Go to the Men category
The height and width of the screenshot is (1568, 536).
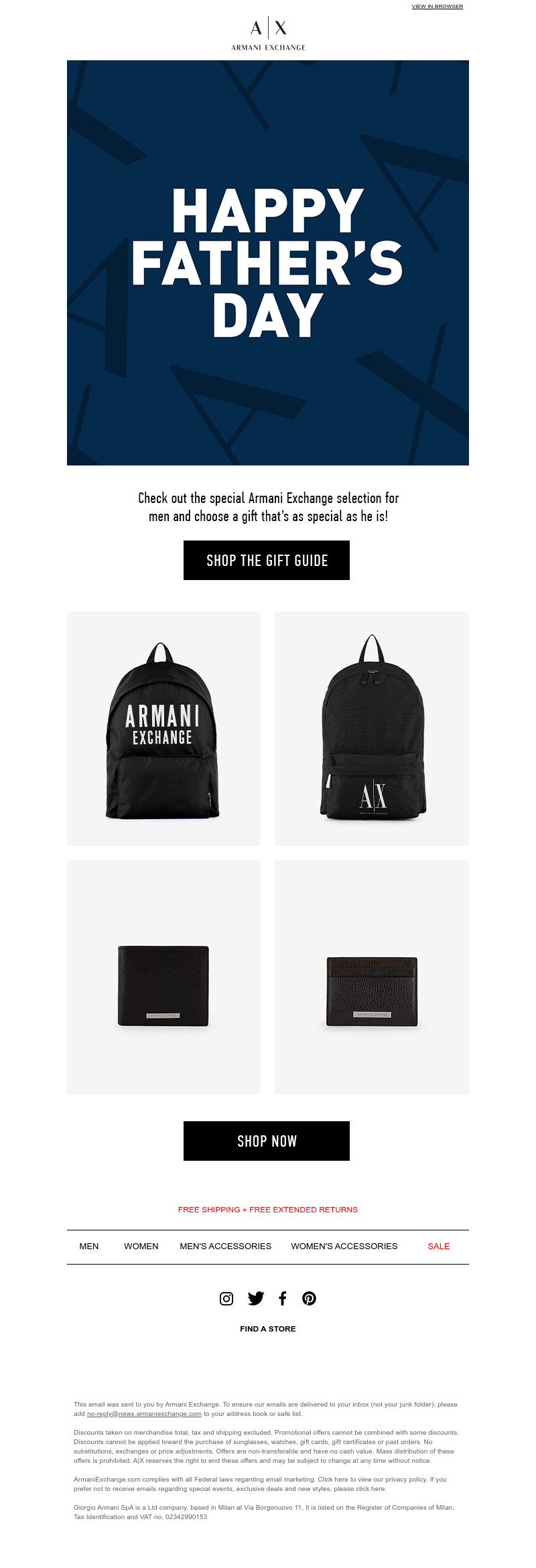[x=89, y=1246]
